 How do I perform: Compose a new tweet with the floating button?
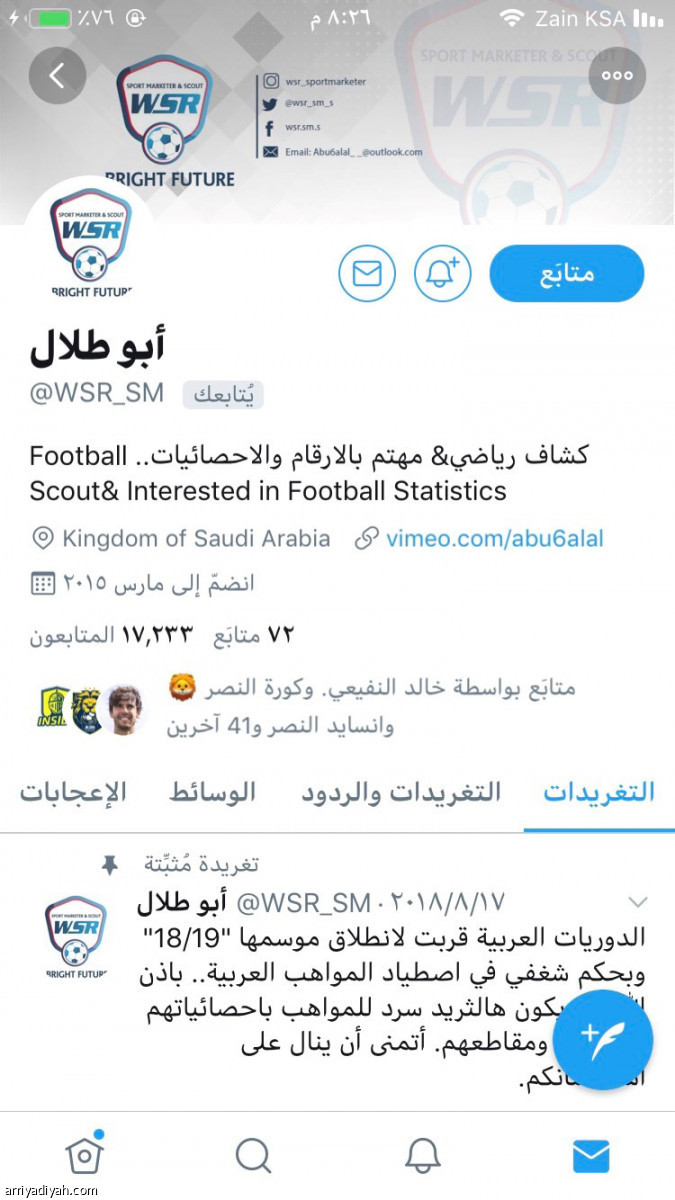pos(603,1041)
